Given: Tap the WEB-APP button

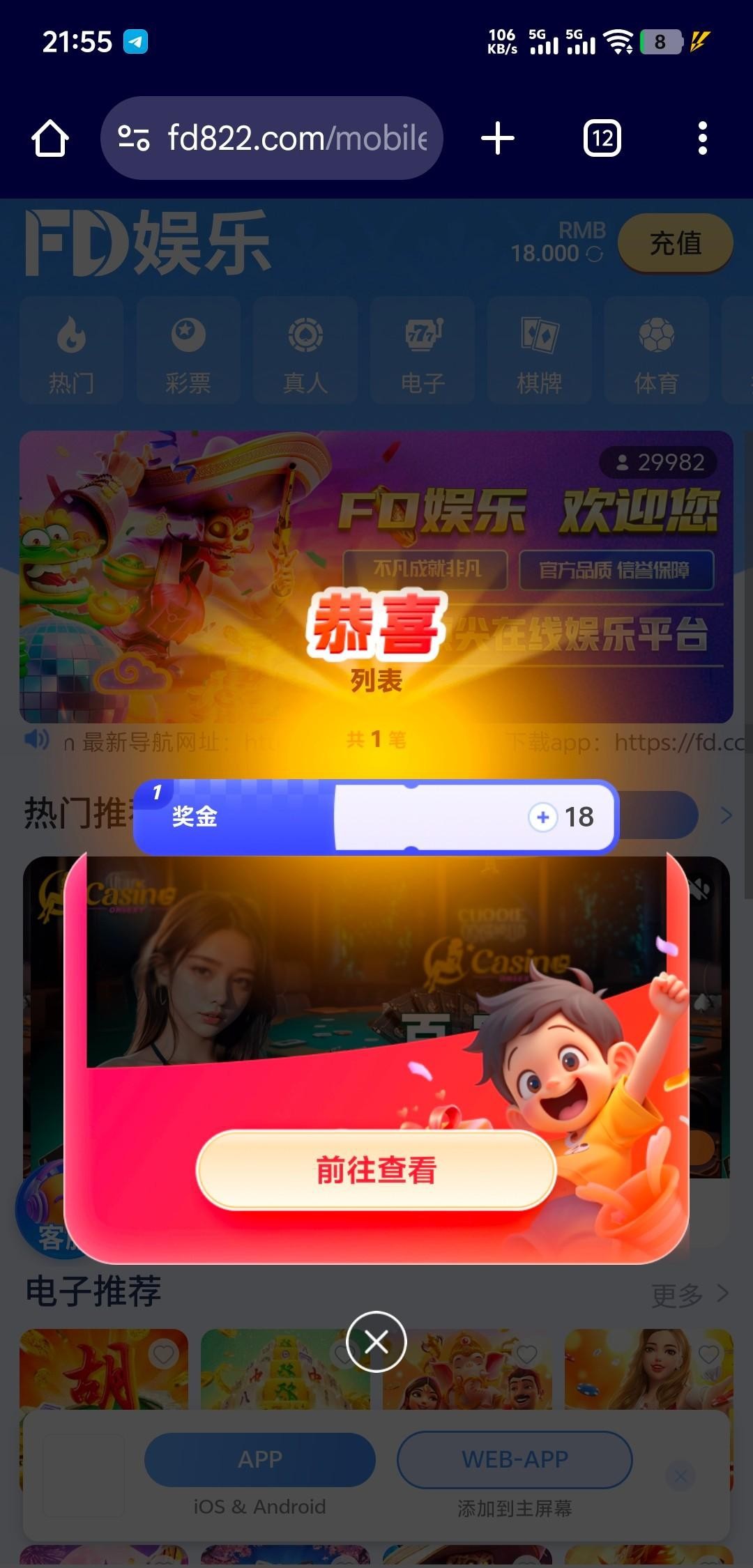Looking at the screenshot, I should coord(515,1459).
